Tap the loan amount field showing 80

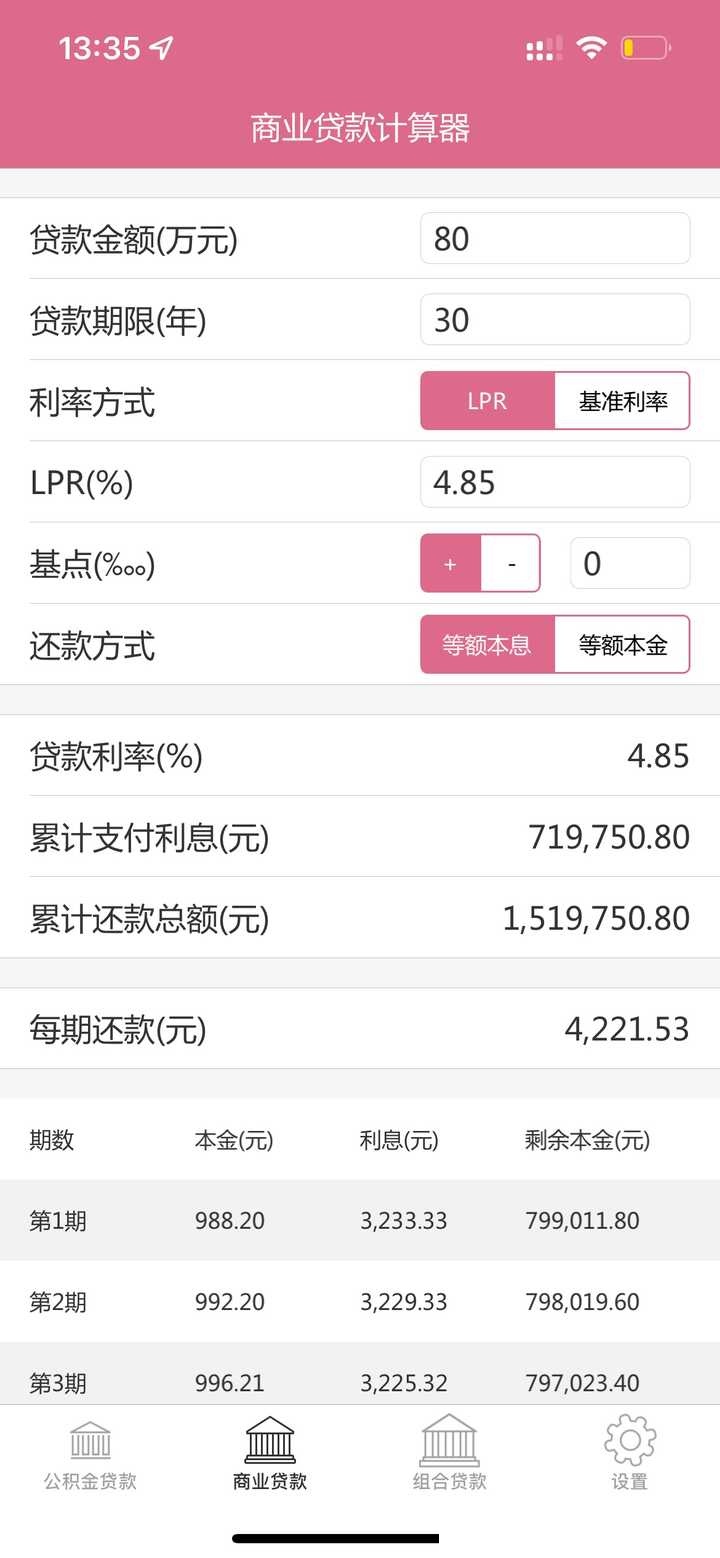[555, 239]
